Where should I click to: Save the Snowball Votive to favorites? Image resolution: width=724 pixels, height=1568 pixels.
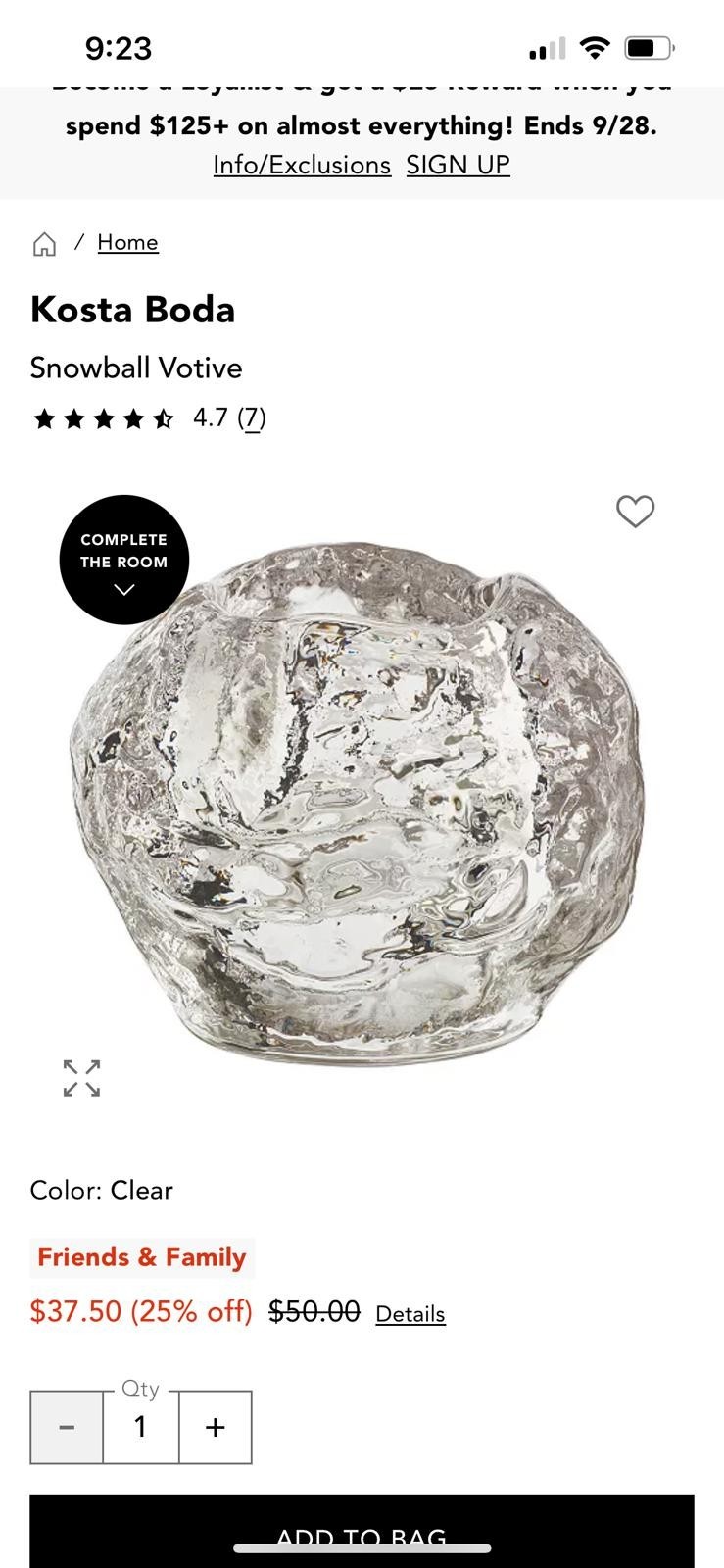click(x=635, y=511)
